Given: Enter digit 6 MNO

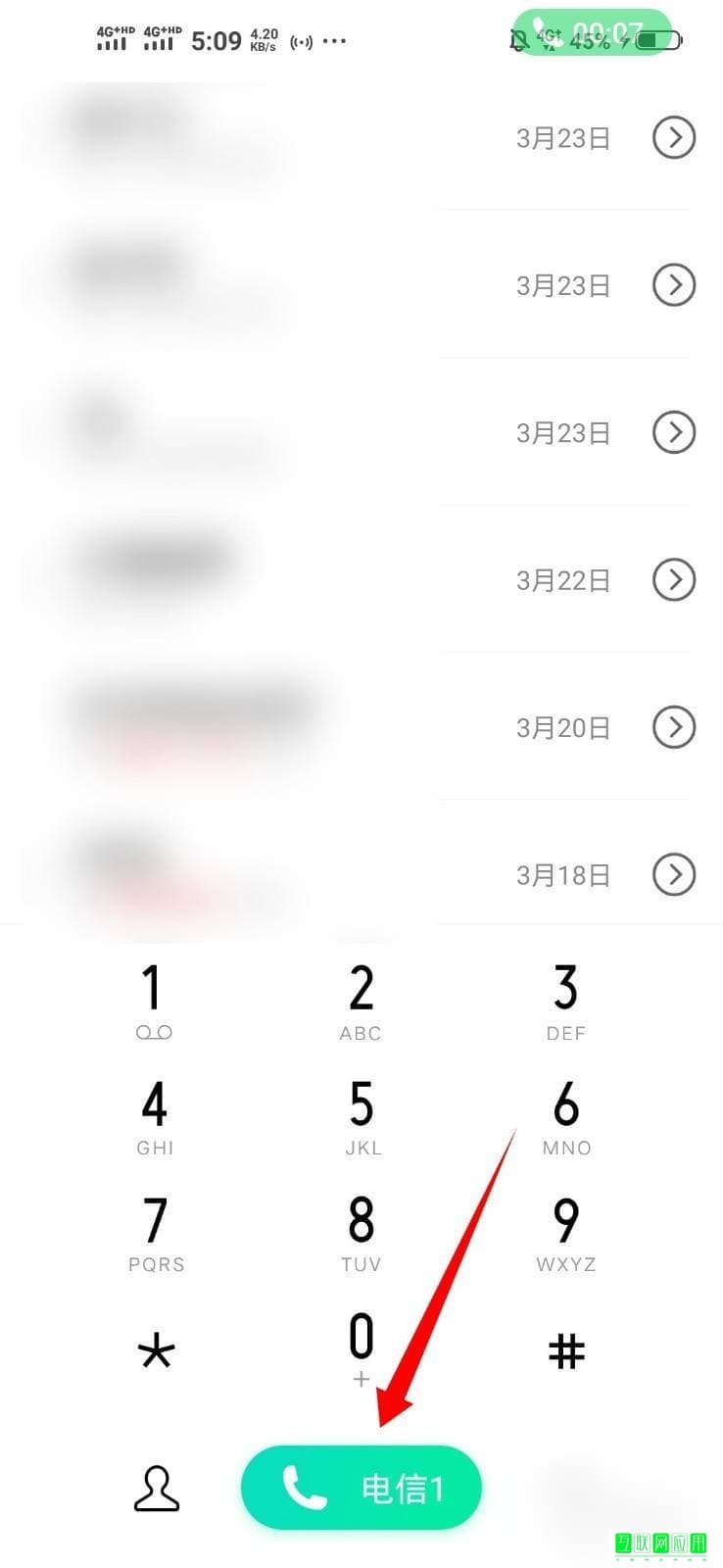Looking at the screenshot, I should pos(566,1117).
